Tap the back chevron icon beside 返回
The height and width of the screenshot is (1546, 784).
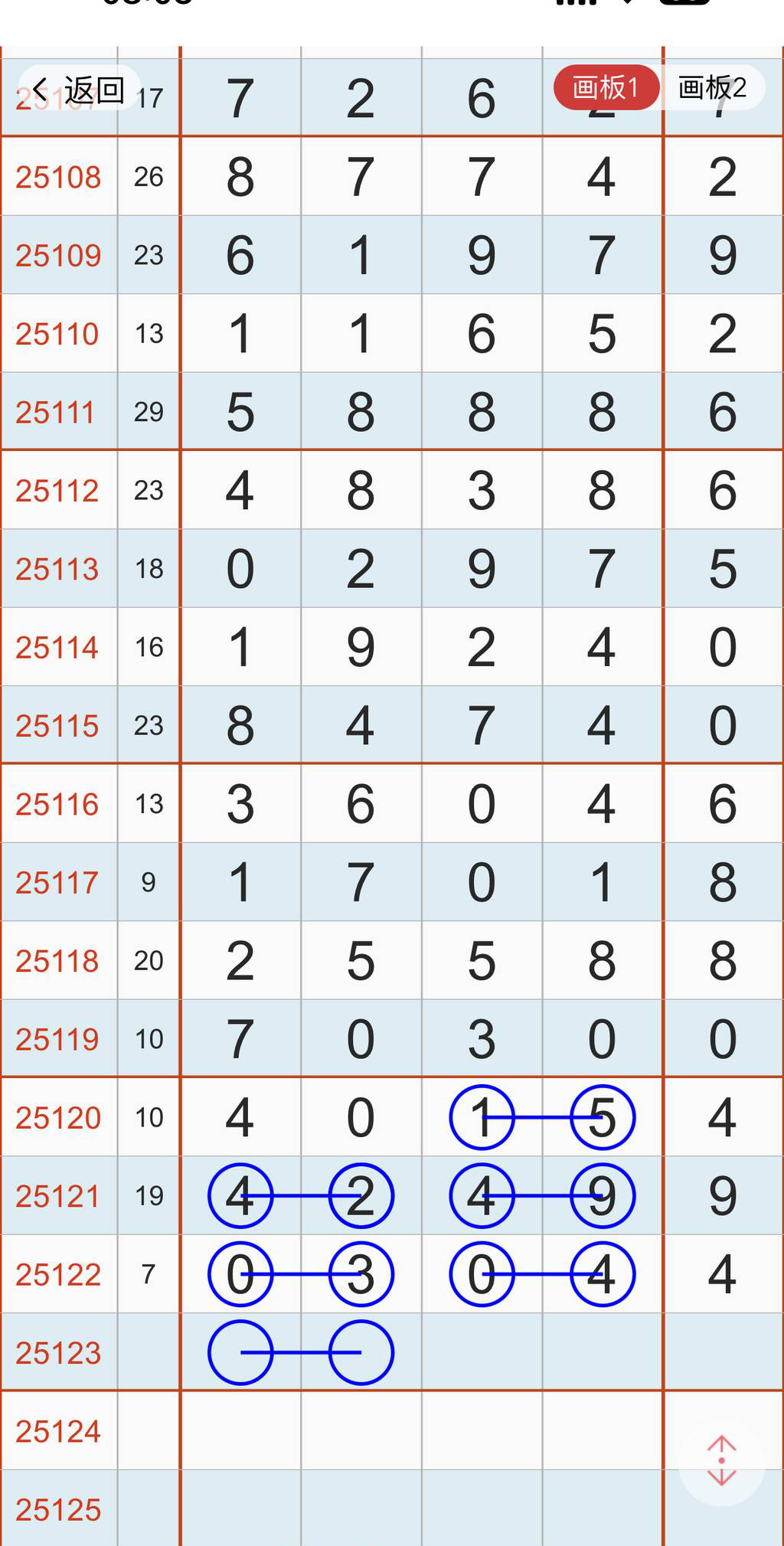pos(40,89)
